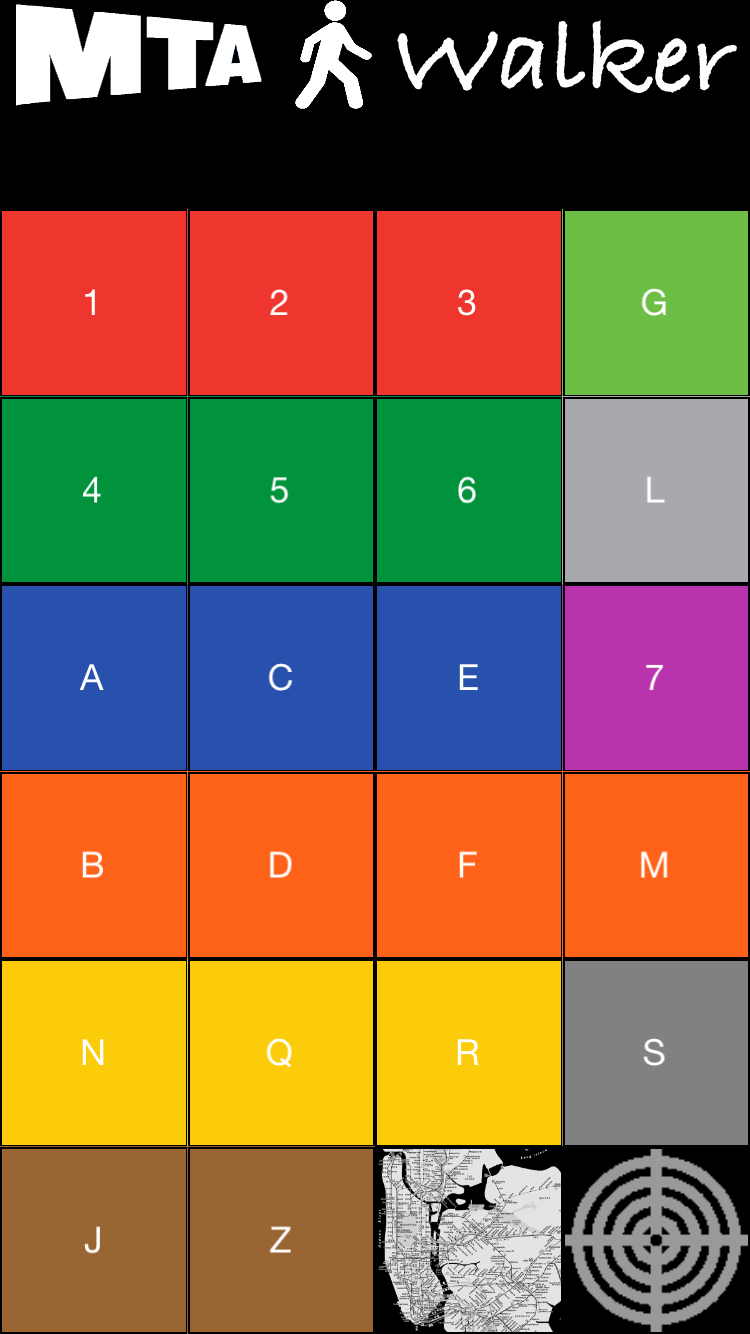The image size is (750, 1334).
Task: Tap the purple 7 train tile
Action: coord(656,678)
